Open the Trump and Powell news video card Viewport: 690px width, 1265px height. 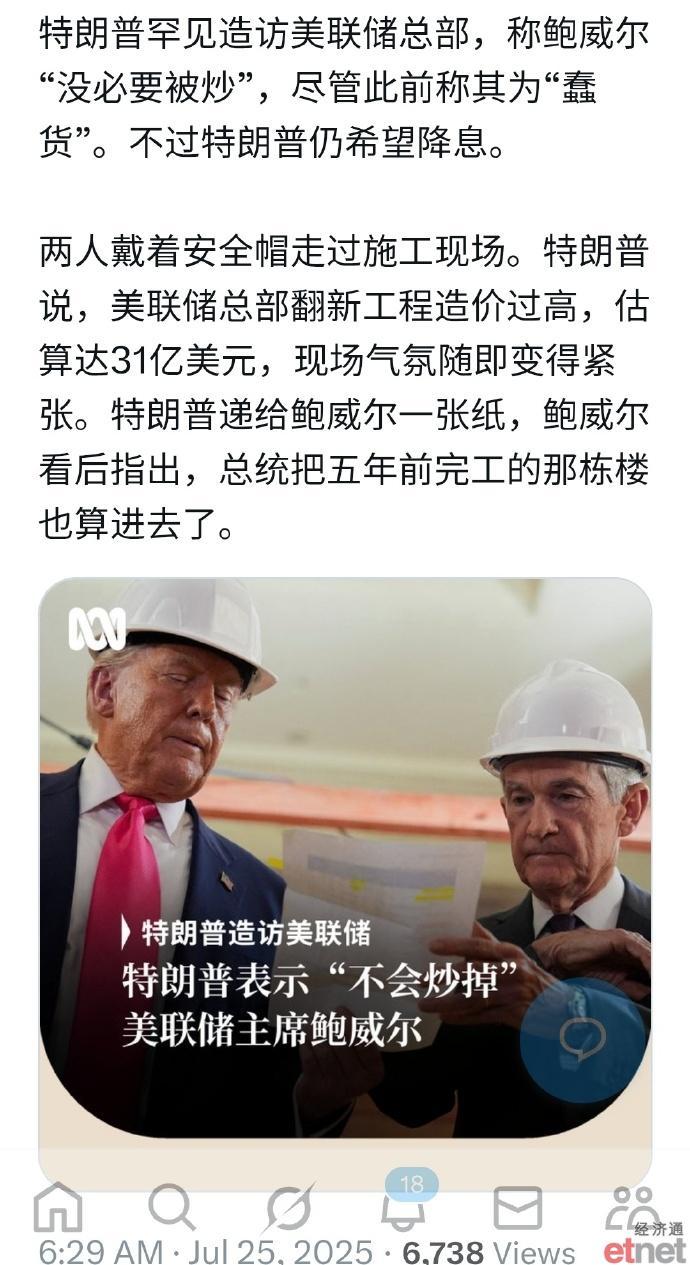(345, 859)
